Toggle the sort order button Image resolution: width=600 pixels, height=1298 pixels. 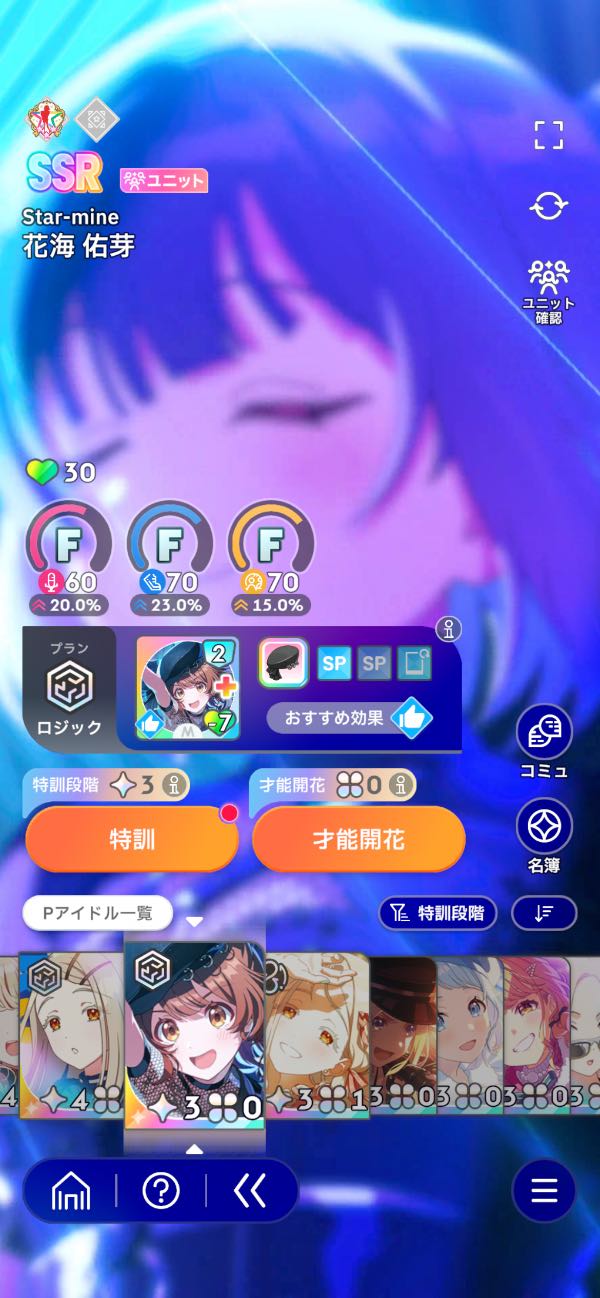(x=544, y=912)
